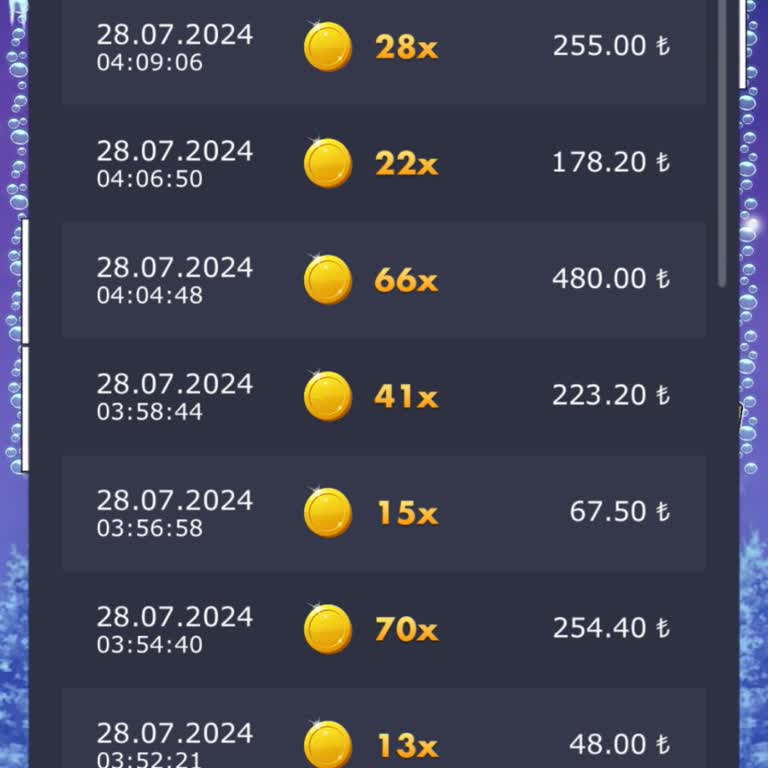Viewport: 768px width, 768px height.
Task: Tap the bet history scrollbar handle
Action: click(x=723, y=150)
